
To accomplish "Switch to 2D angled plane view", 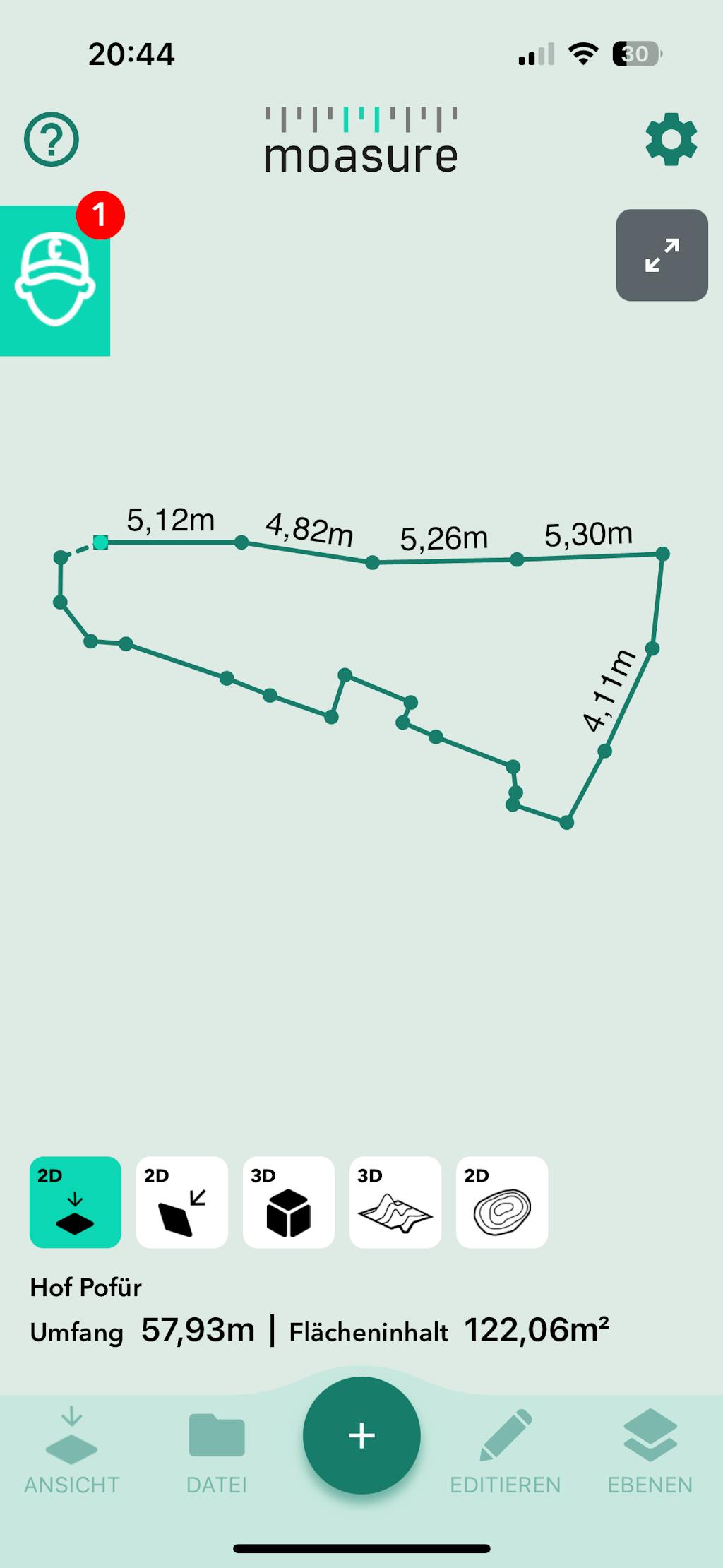I will pos(182,1202).
